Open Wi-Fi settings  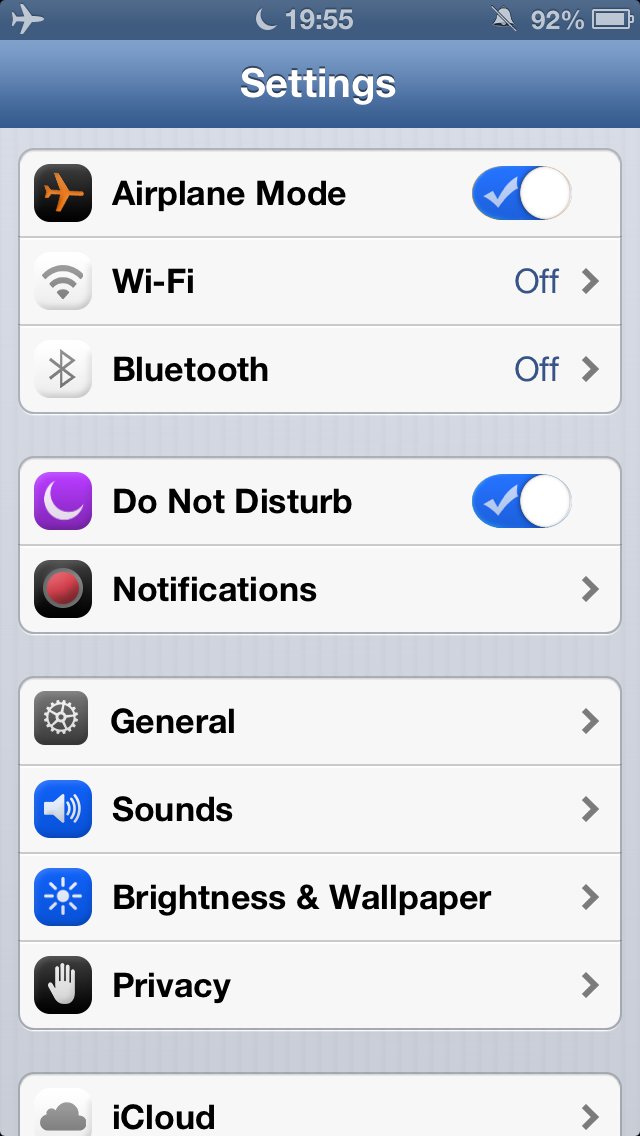click(x=320, y=282)
